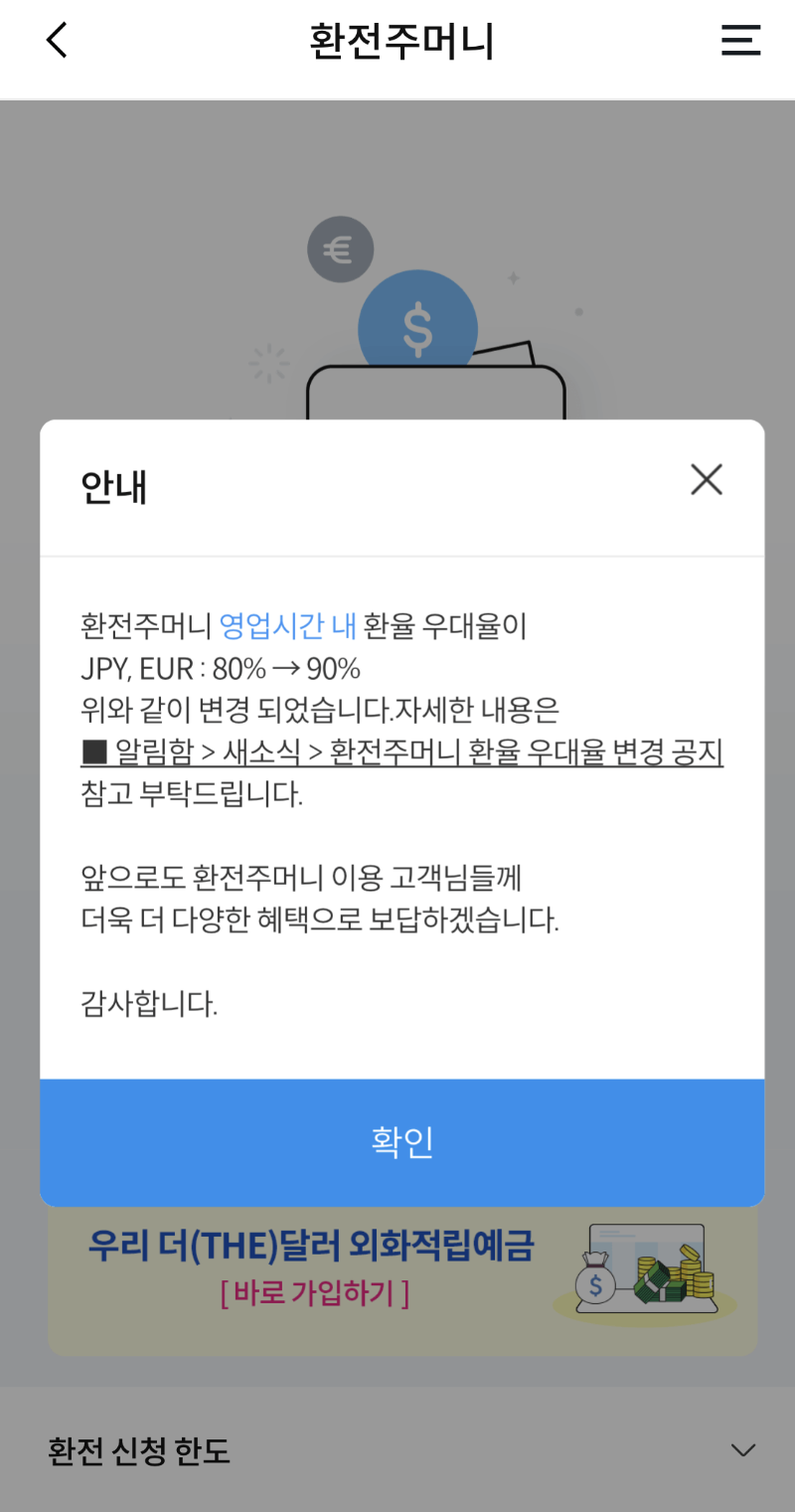Close the 안내 notice dialog
Image resolution: width=795 pixels, height=1512 pixels.
[x=706, y=479]
